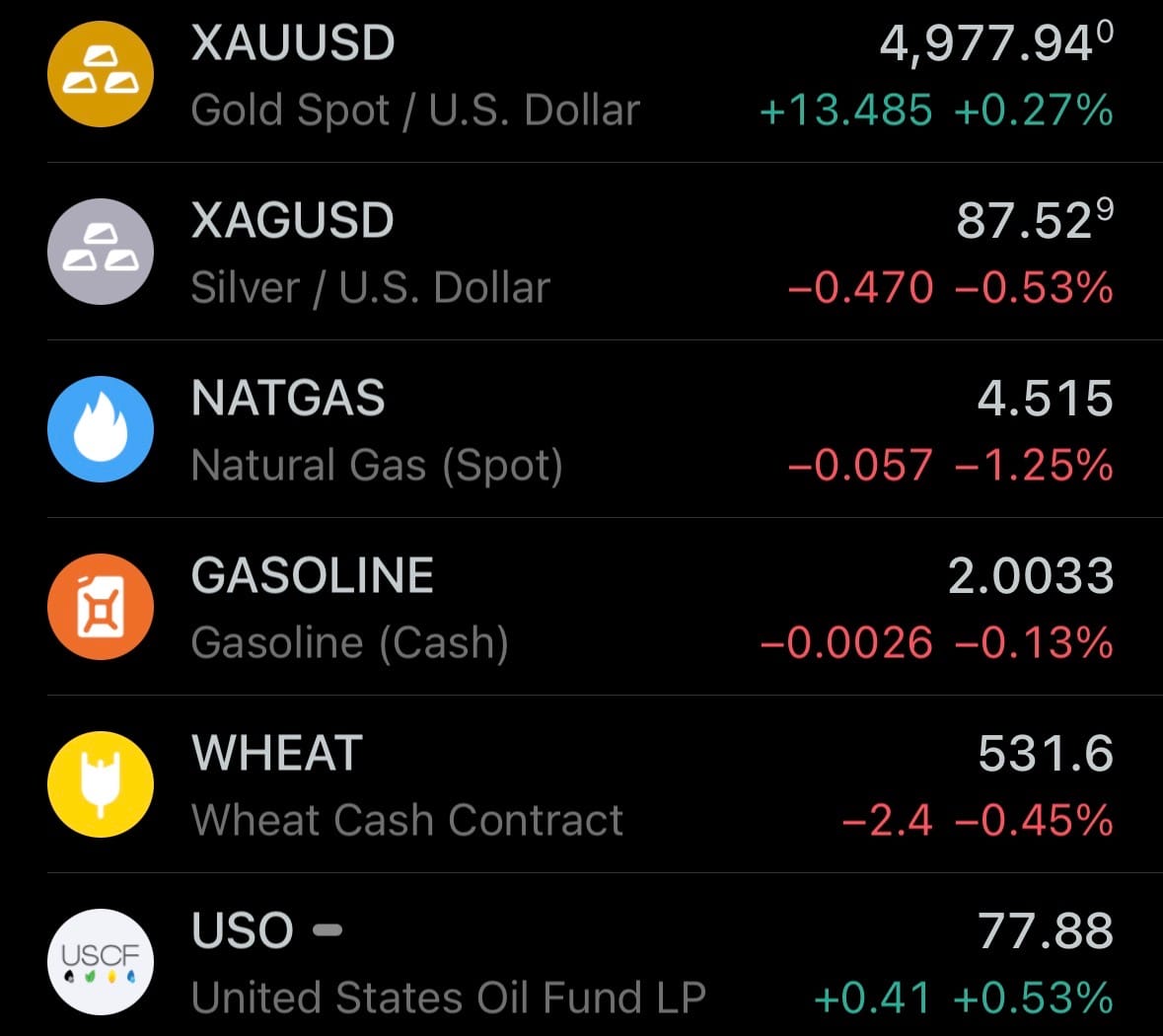
Task: Select the GASOLINE Cash row
Action: pyautogui.click(x=581, y=608)
